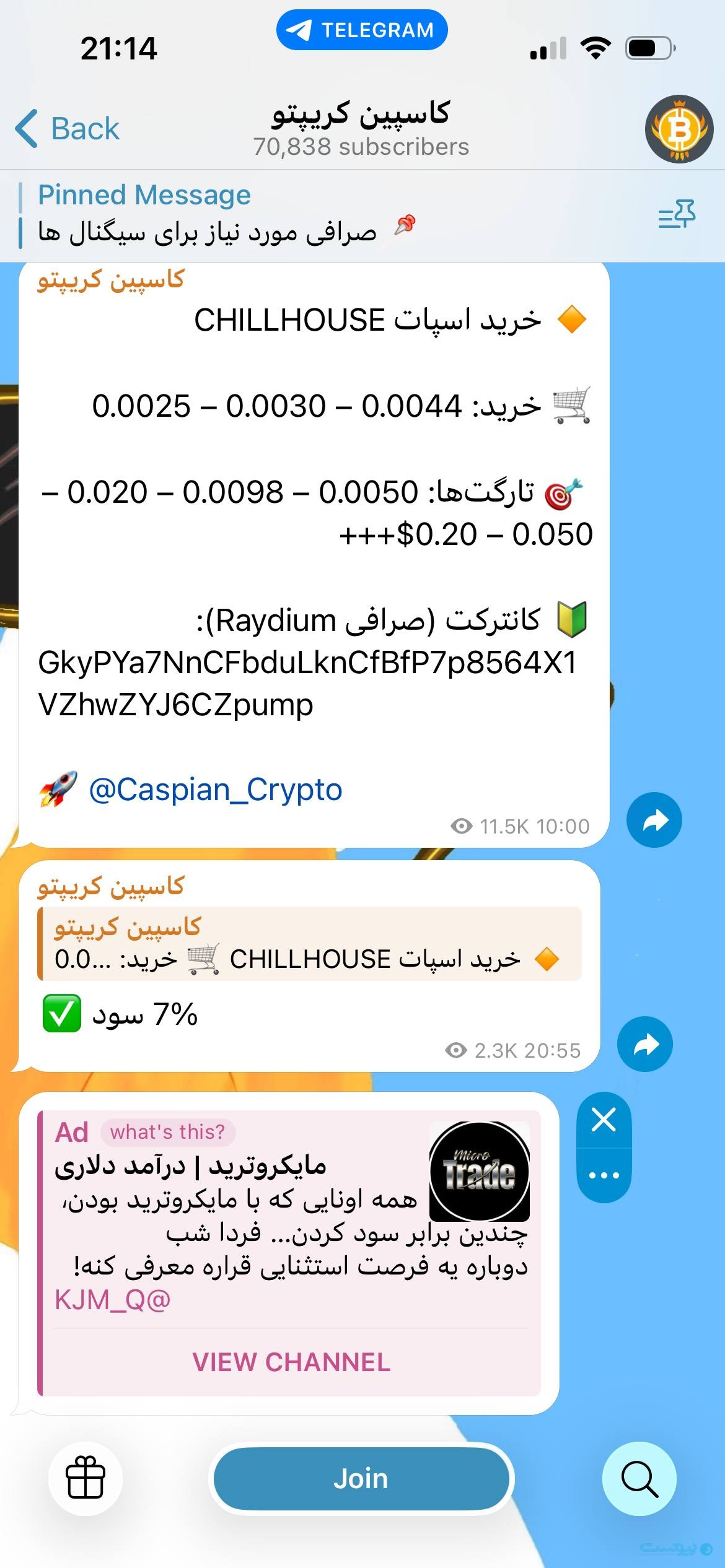Tap VIEW CHANNEL on the ad
Screen dimensions: 725x1568
click(291, 1362)
